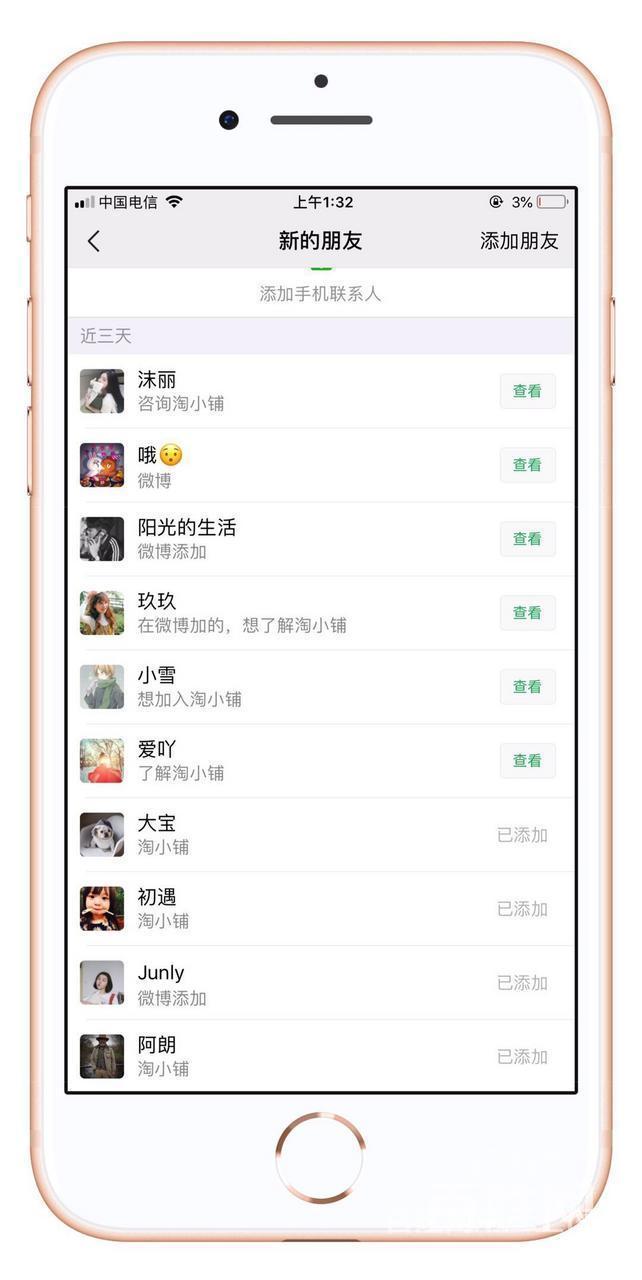
Task: View 爱吖's request with 查看
Action: tap(527, 761)
